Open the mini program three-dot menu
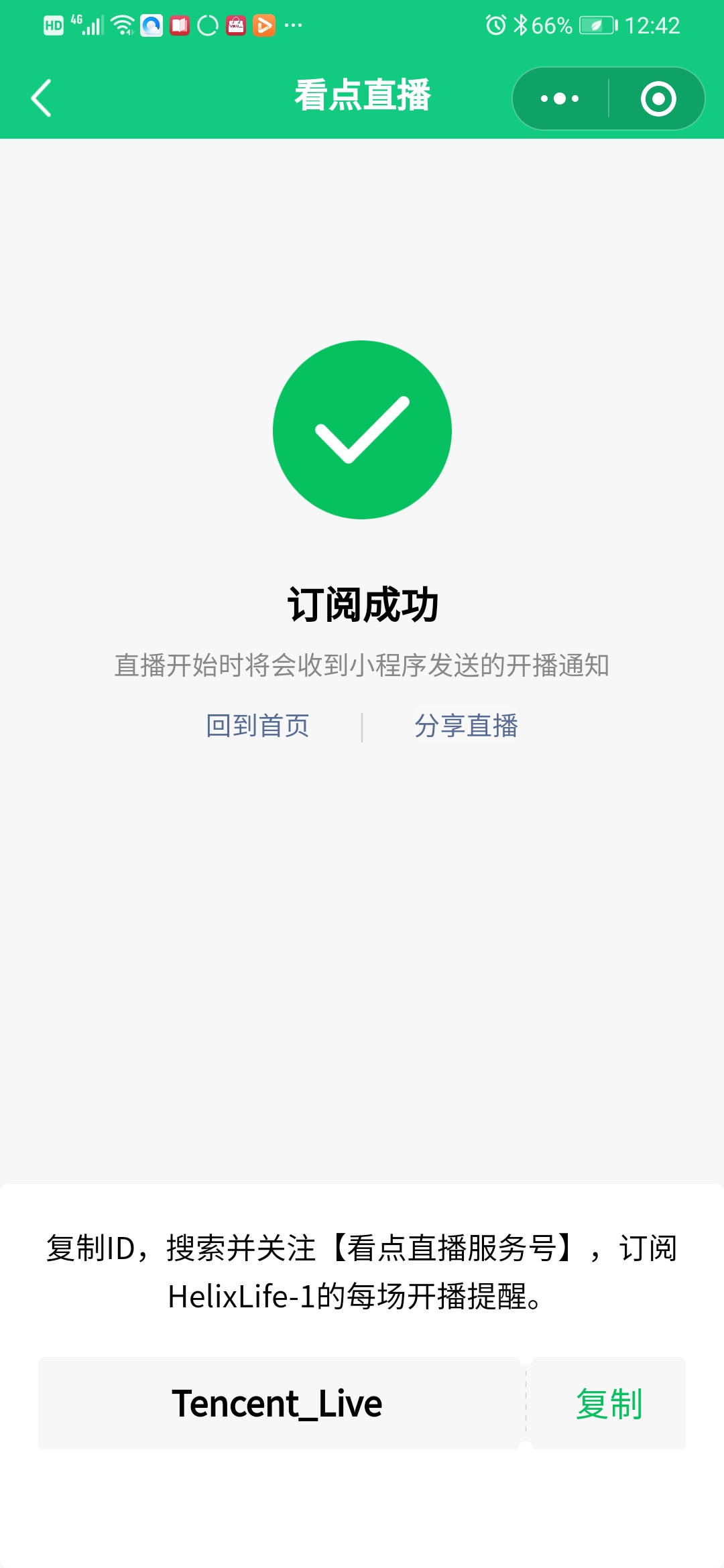The width and height of the screenshot is (724, 1568). pos(560,99)
